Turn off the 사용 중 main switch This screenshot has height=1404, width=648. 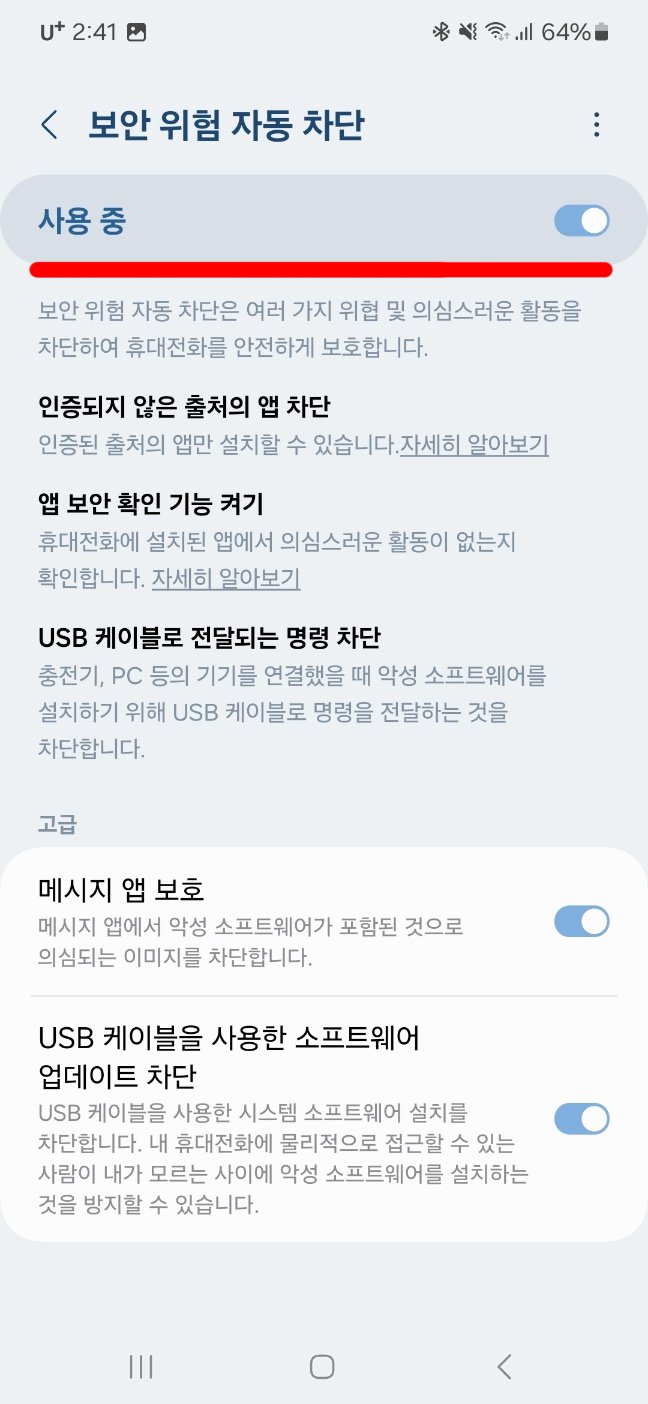click(x=582, y=221)
